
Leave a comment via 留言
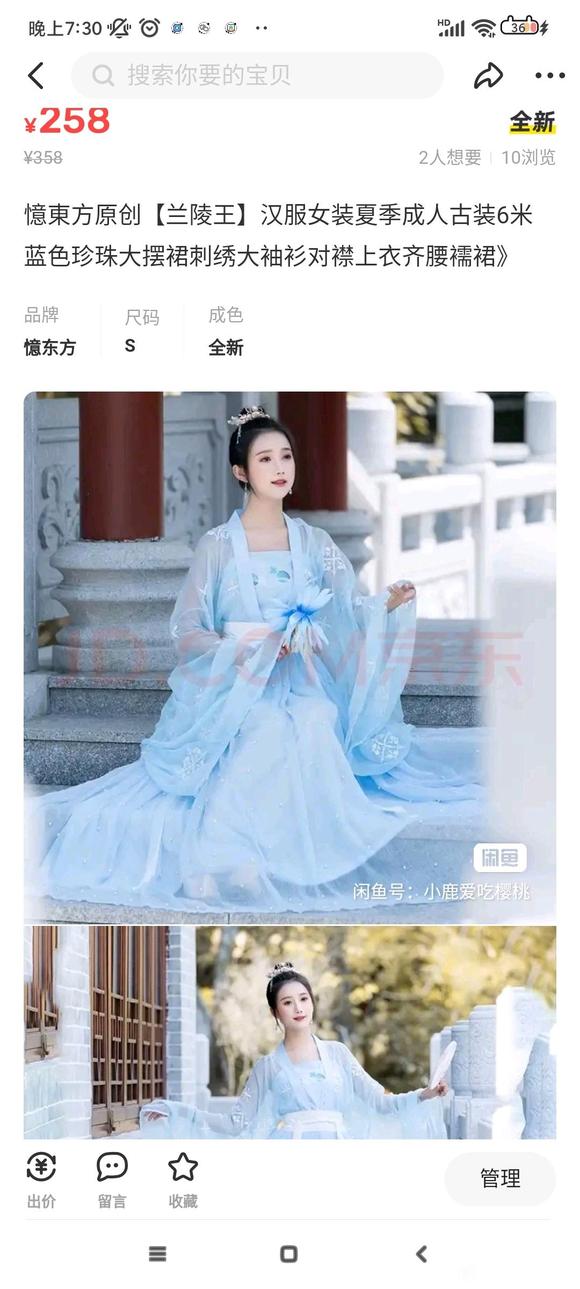[112, 1181]
